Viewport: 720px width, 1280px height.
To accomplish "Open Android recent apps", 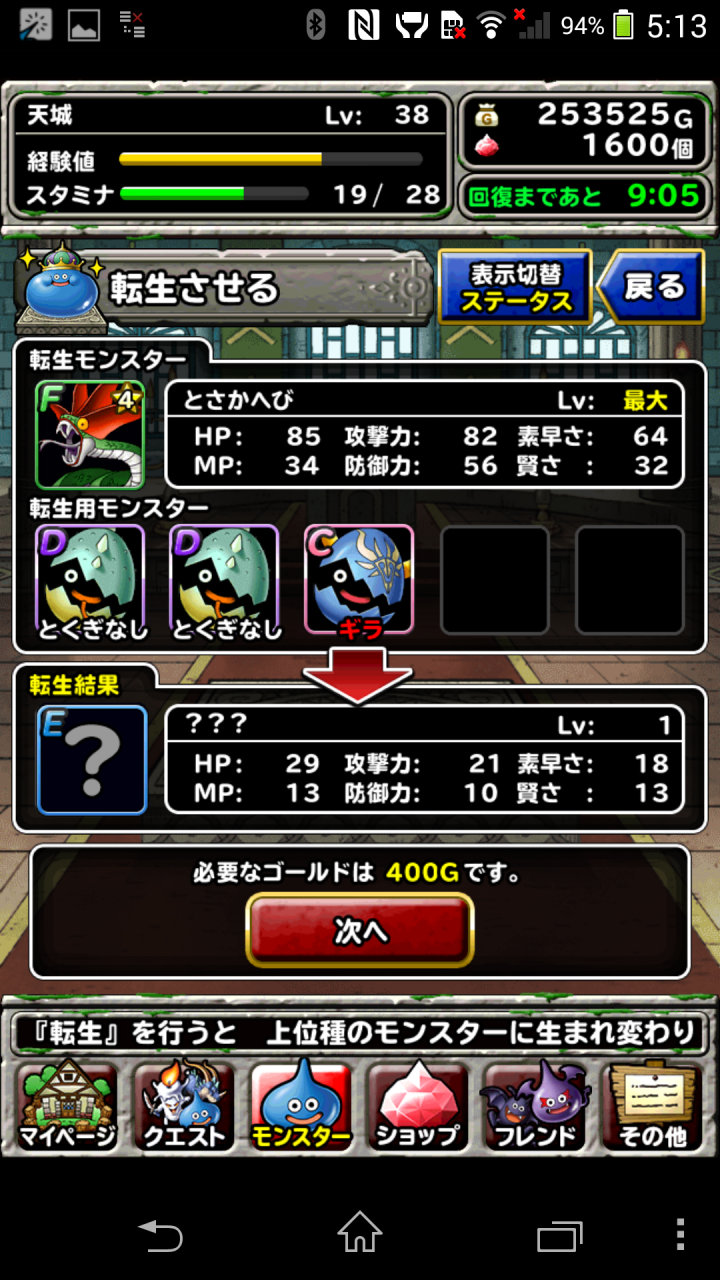I will [559, 1236].
